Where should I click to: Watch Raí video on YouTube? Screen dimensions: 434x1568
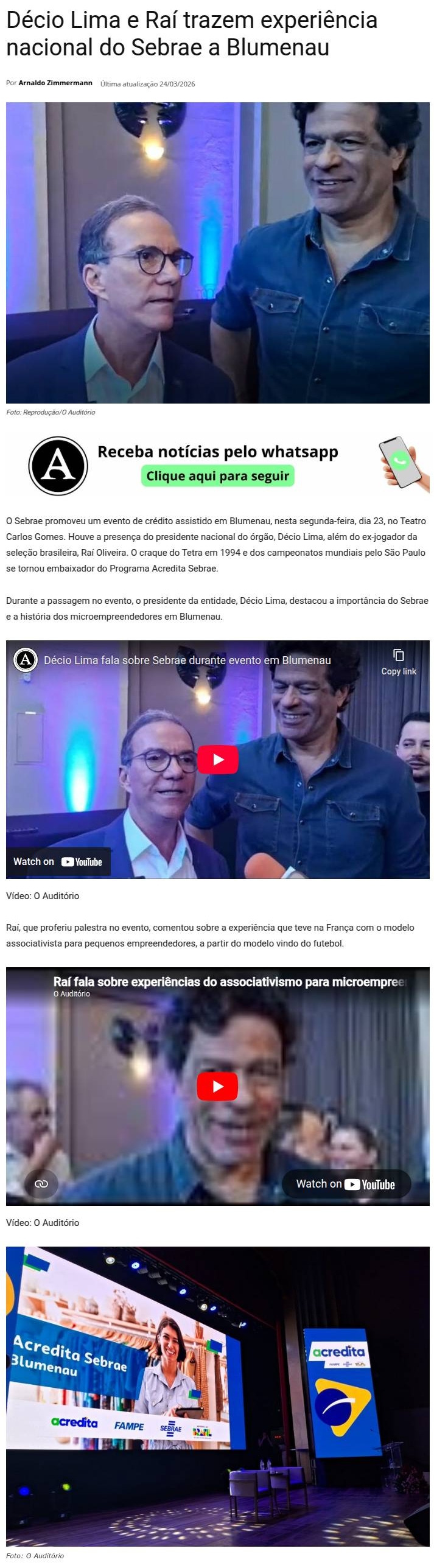click(x=346, y=1184)
